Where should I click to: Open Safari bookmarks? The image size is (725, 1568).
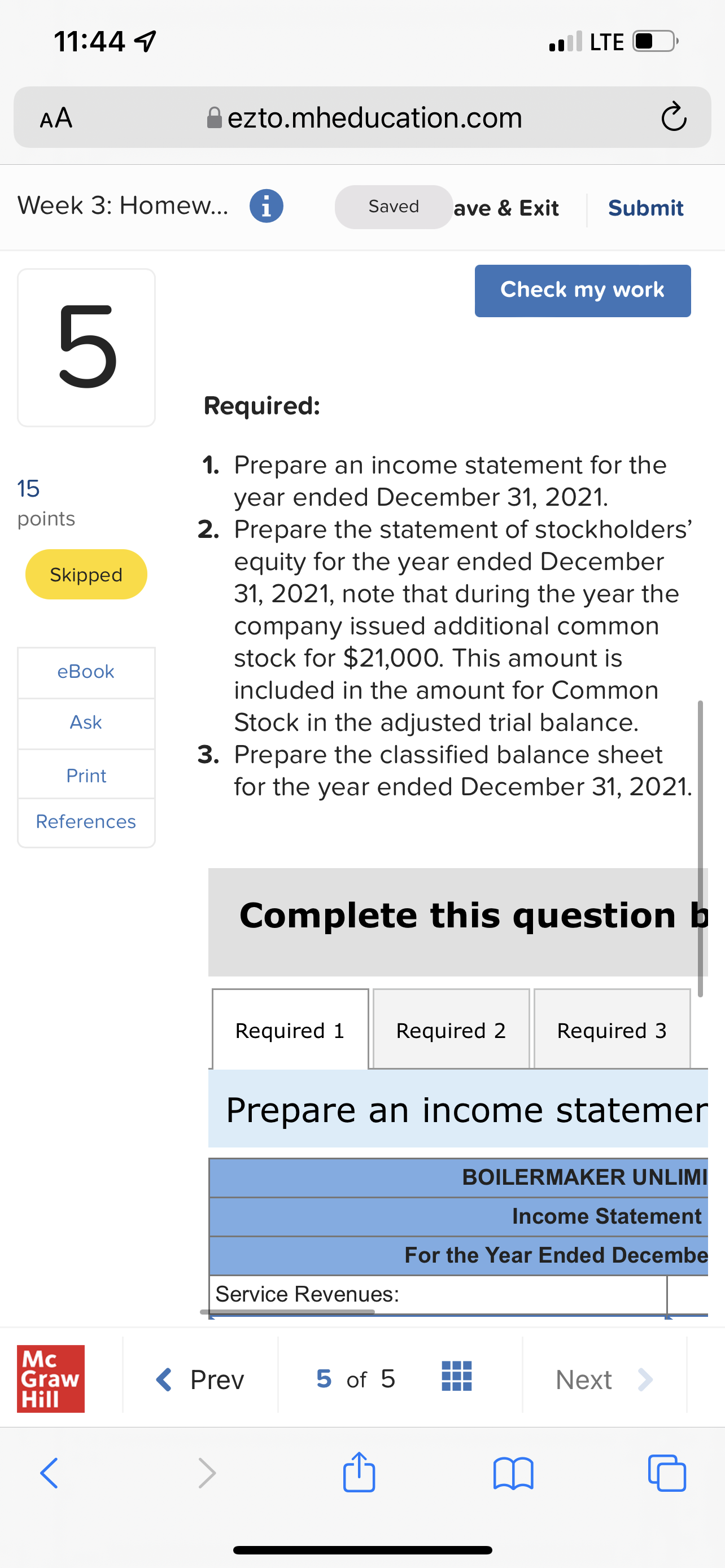tap(513, 1473)
